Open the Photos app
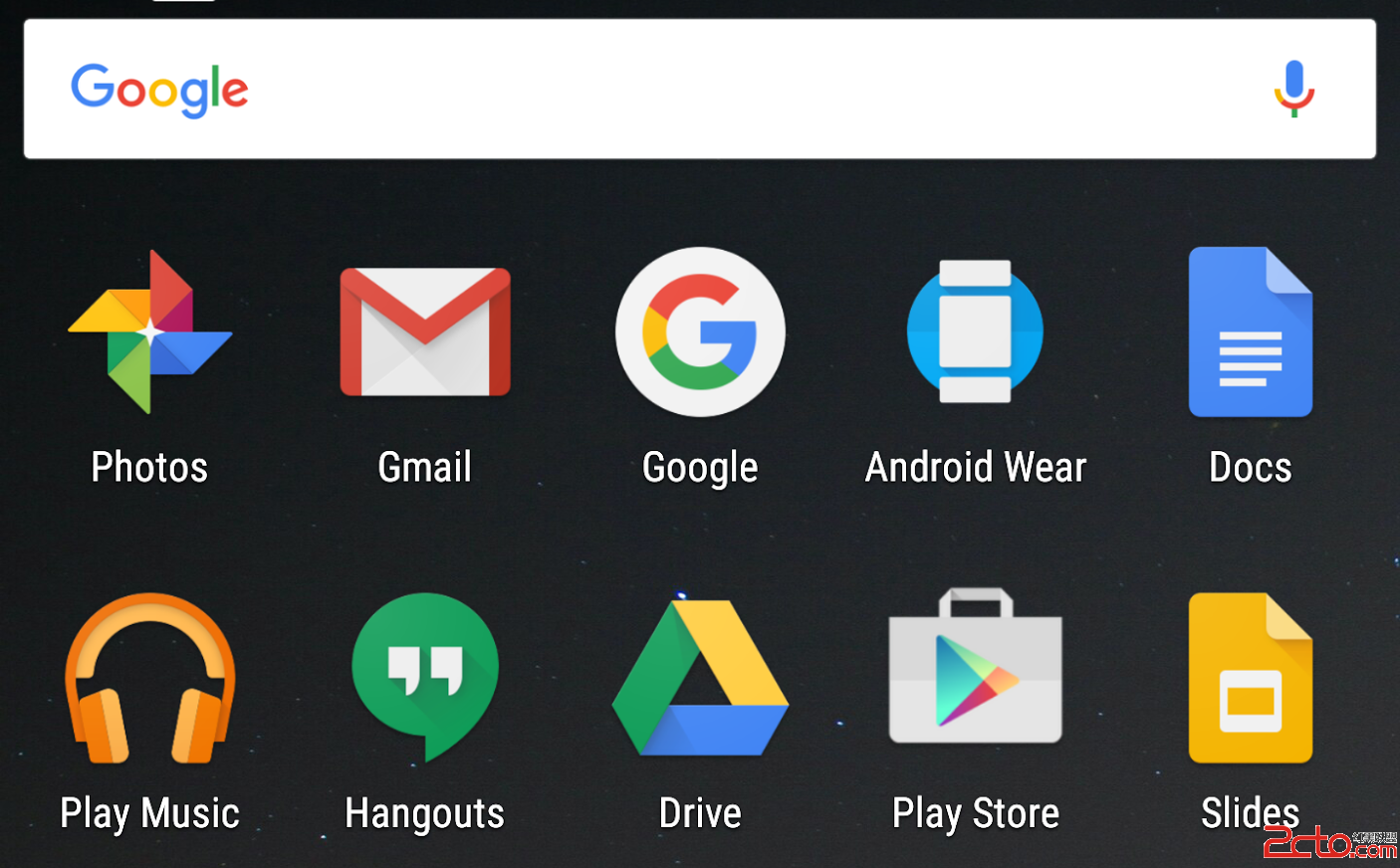1400x868 pixels. 149,332
